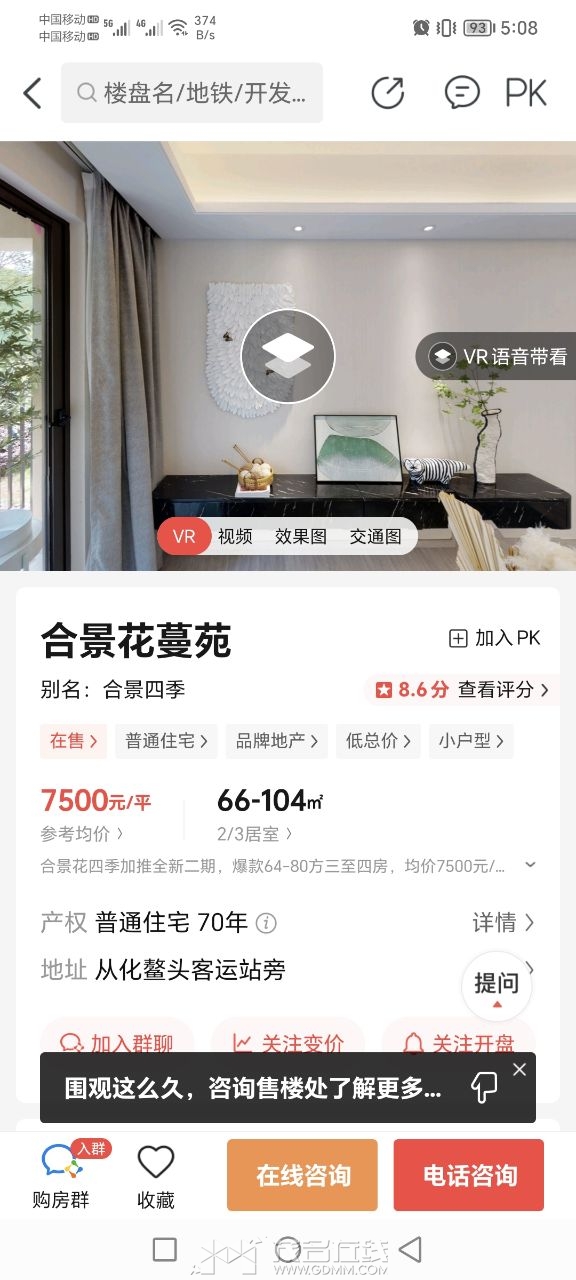Viewport: 576px width, 1280px height.
Task: Dismiss the 围观这么久 banner
Action: (519, 1070)
